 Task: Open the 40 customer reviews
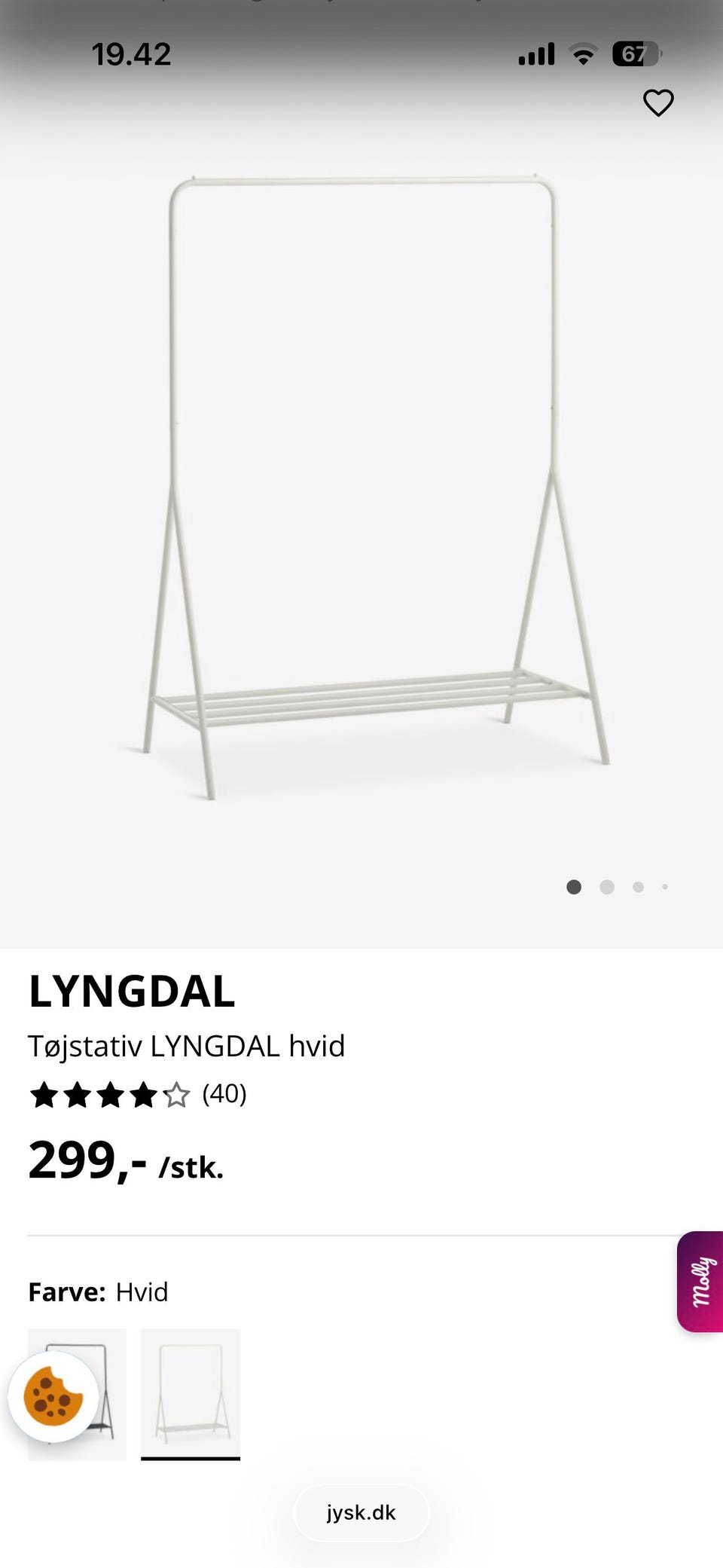[x=224, y=1093]
